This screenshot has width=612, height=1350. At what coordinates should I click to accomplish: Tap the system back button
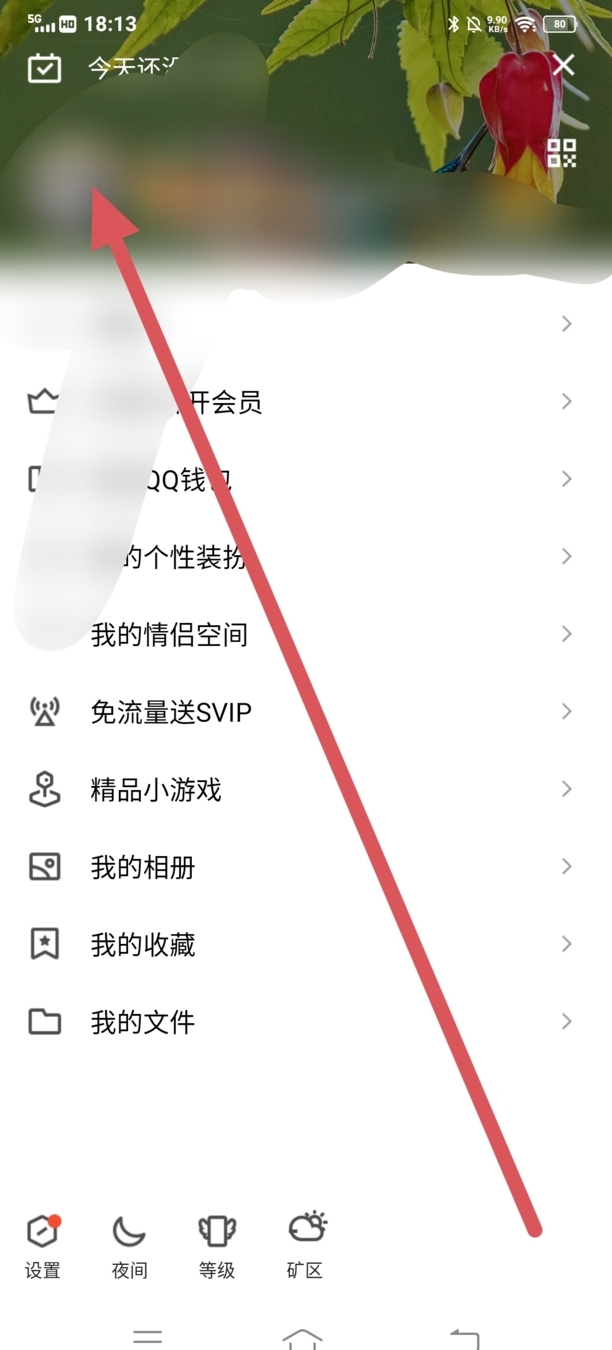pyautogui.click(x=464, y=1338)
